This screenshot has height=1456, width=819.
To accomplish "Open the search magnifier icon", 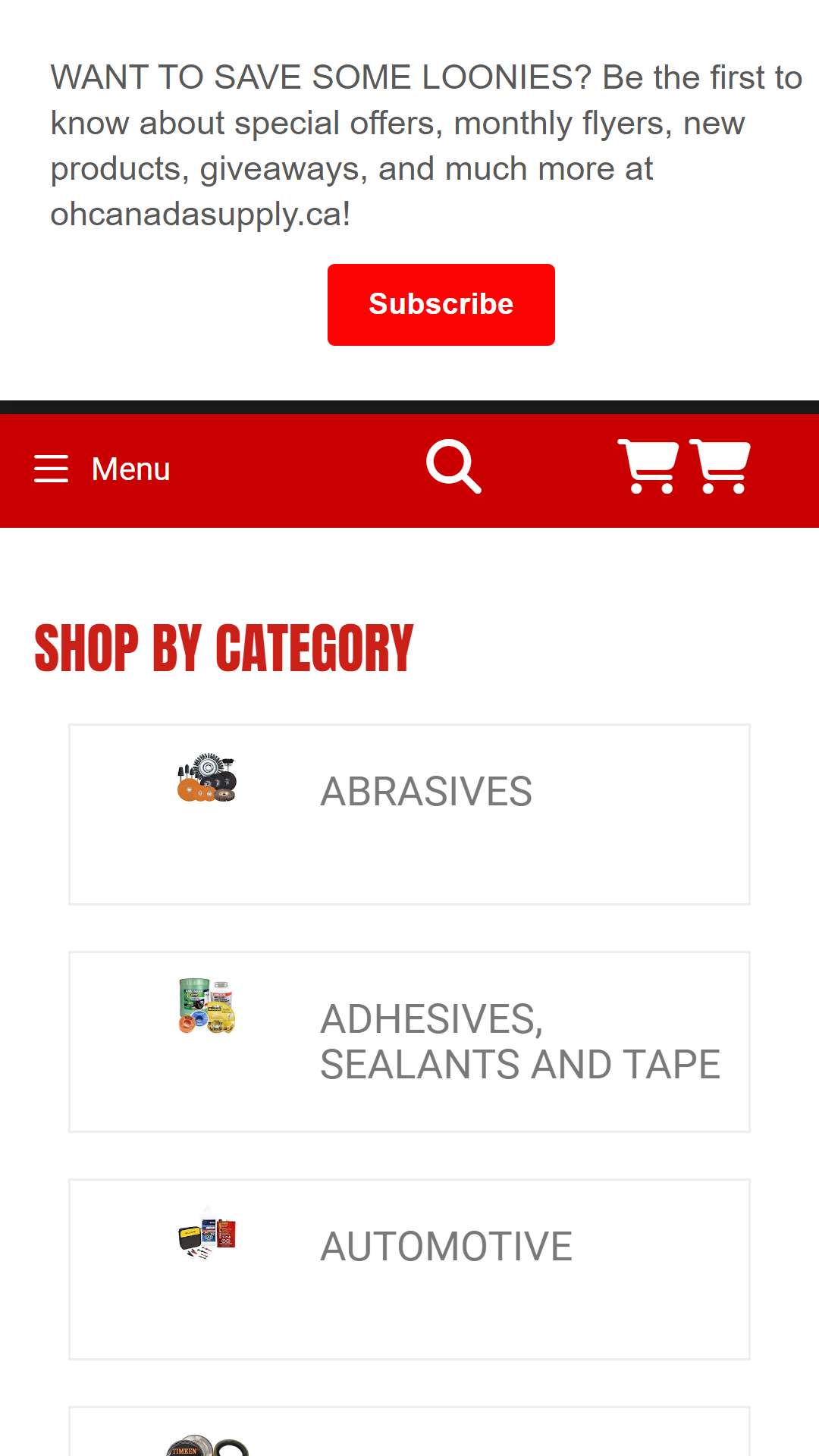I will click(x=453, y=466).
